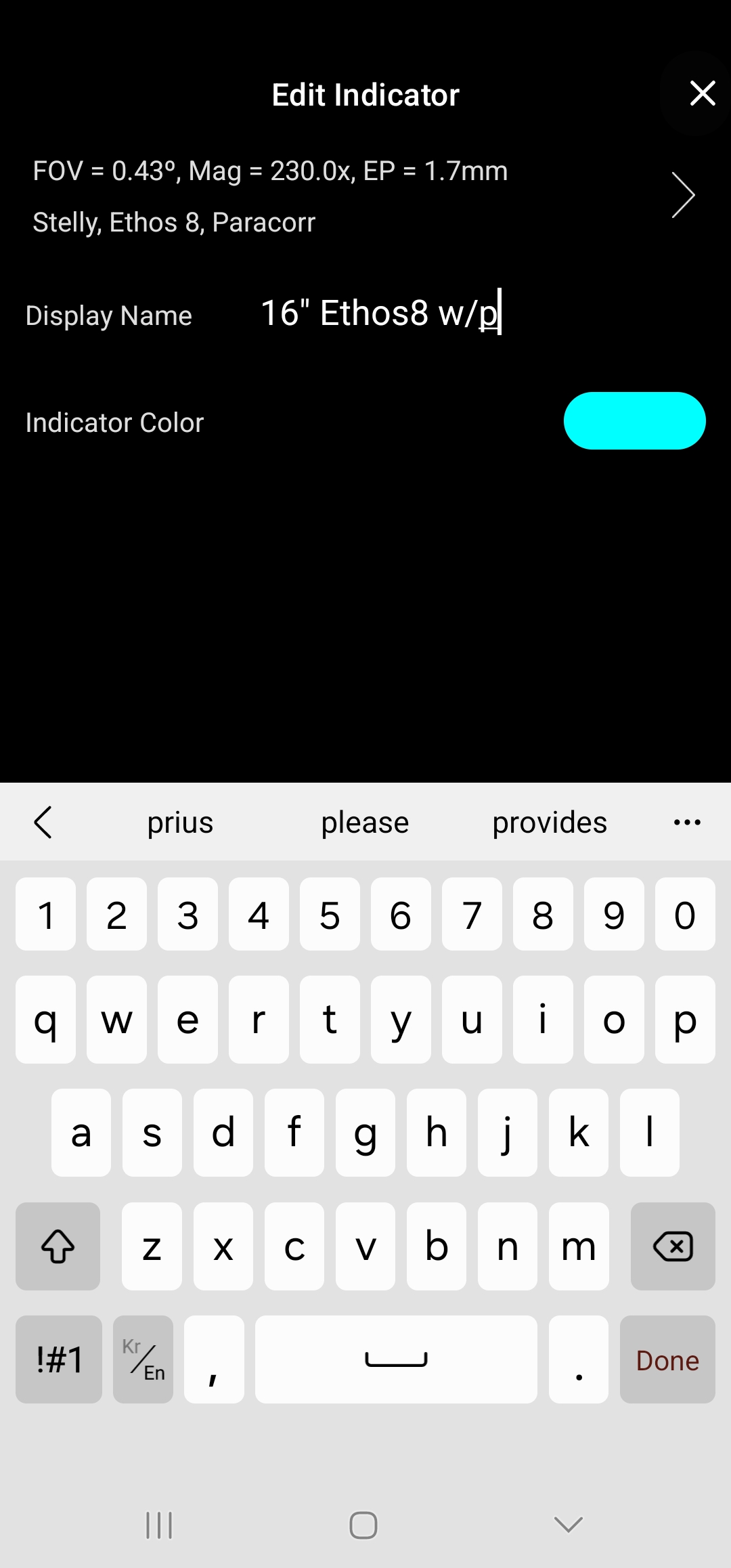Change the cyan Indicator Color swatch
The width and height of the screenshot is (731, 1568).
(634, 421)
